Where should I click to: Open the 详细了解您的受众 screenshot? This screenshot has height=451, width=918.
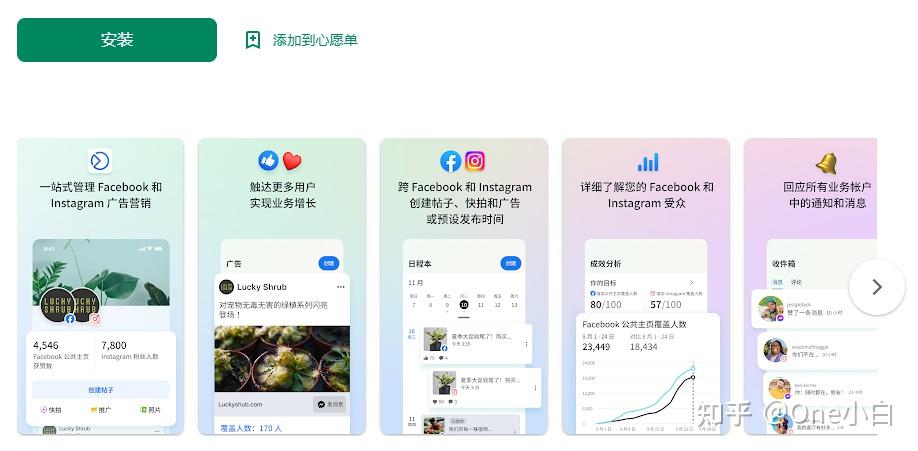(646, 287)
